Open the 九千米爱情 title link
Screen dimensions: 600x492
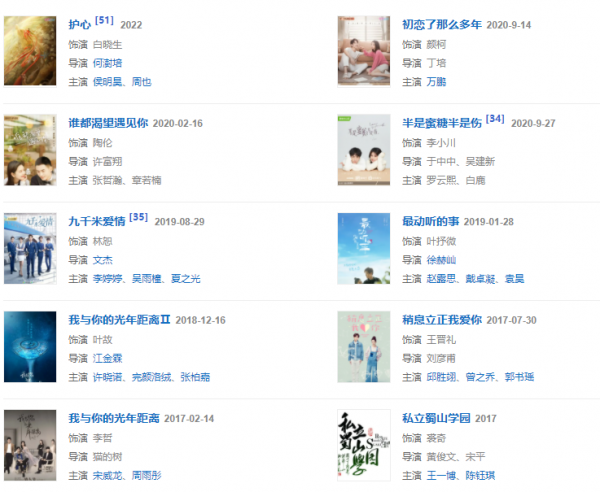(96, 221)
